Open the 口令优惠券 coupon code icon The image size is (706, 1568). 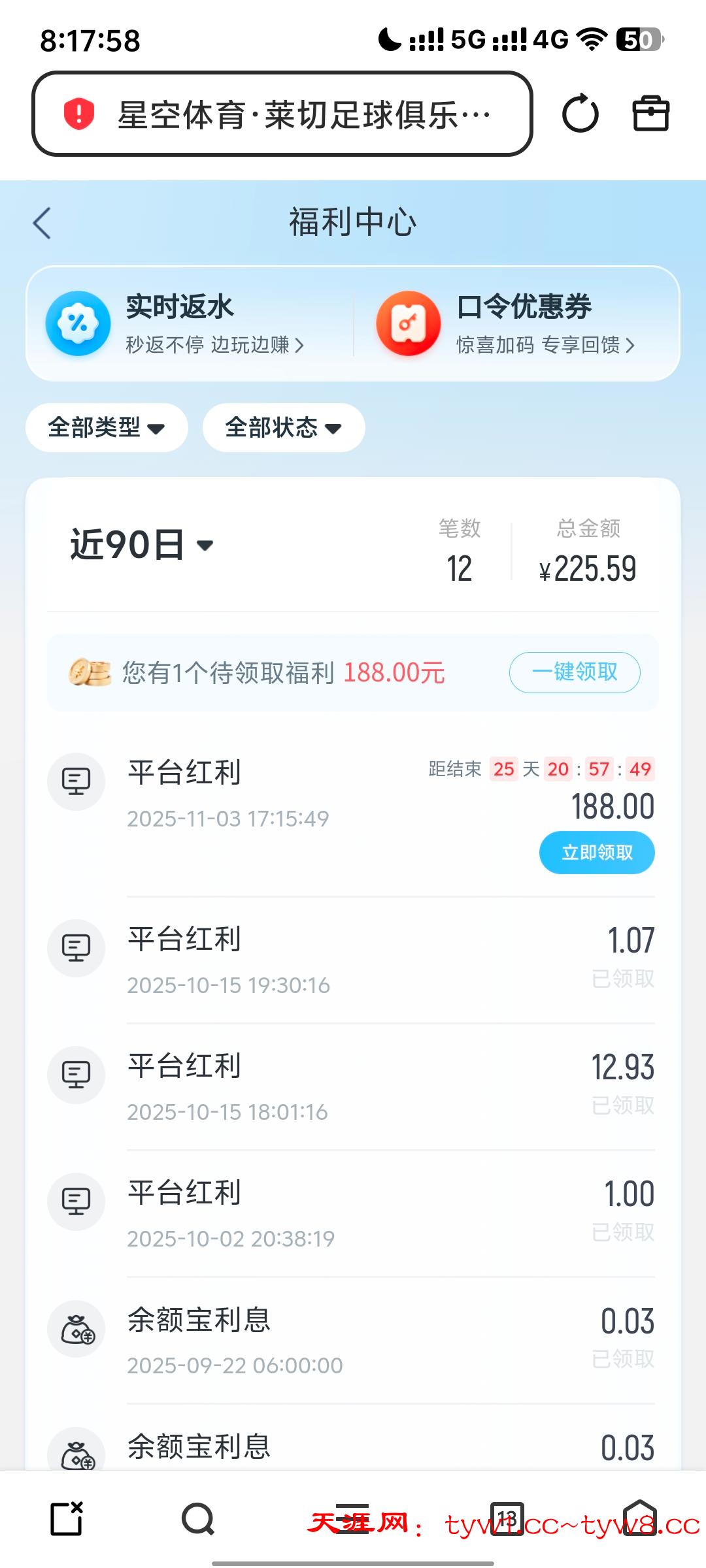click(x=409, y=323)
